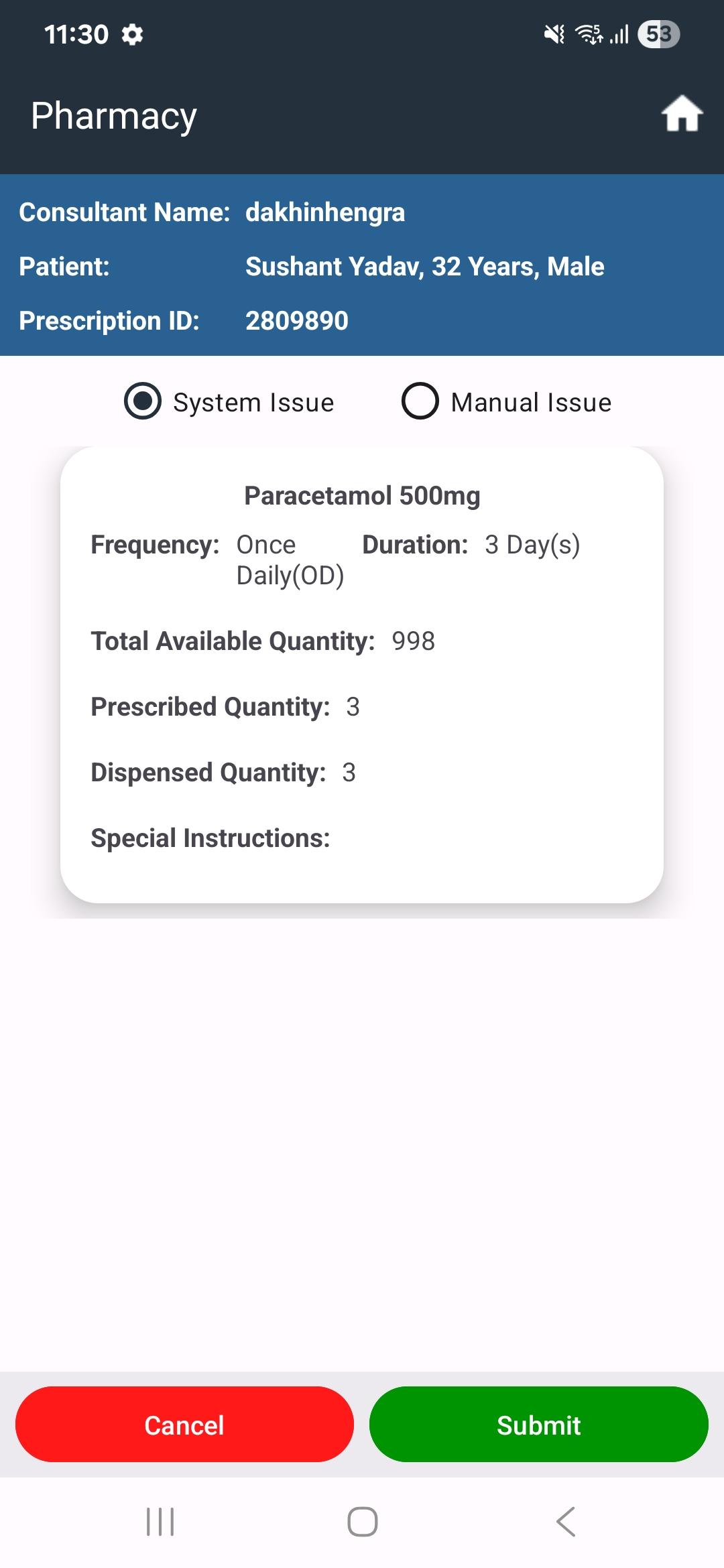Go to home via house icon
This screenshot has height=1568, width=724.
(682, 114)
